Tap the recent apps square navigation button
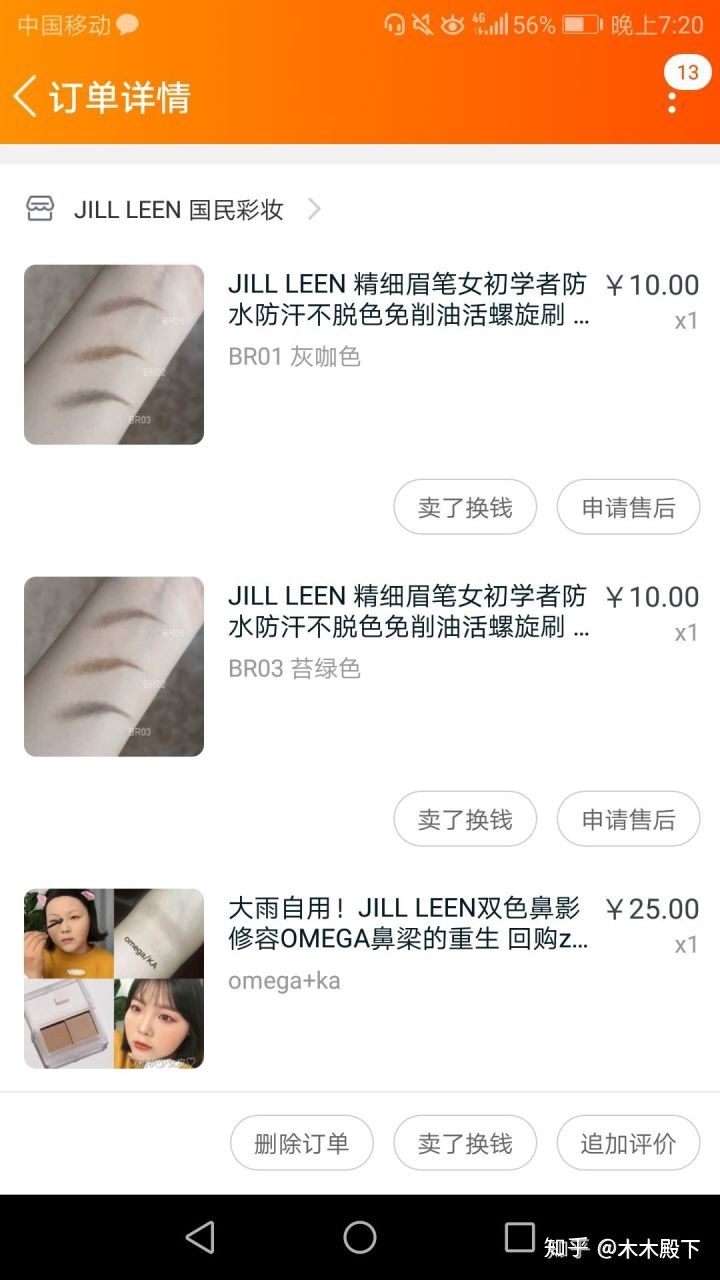The width and height of the screenshot is (720, 1280). click(518, 1237)
